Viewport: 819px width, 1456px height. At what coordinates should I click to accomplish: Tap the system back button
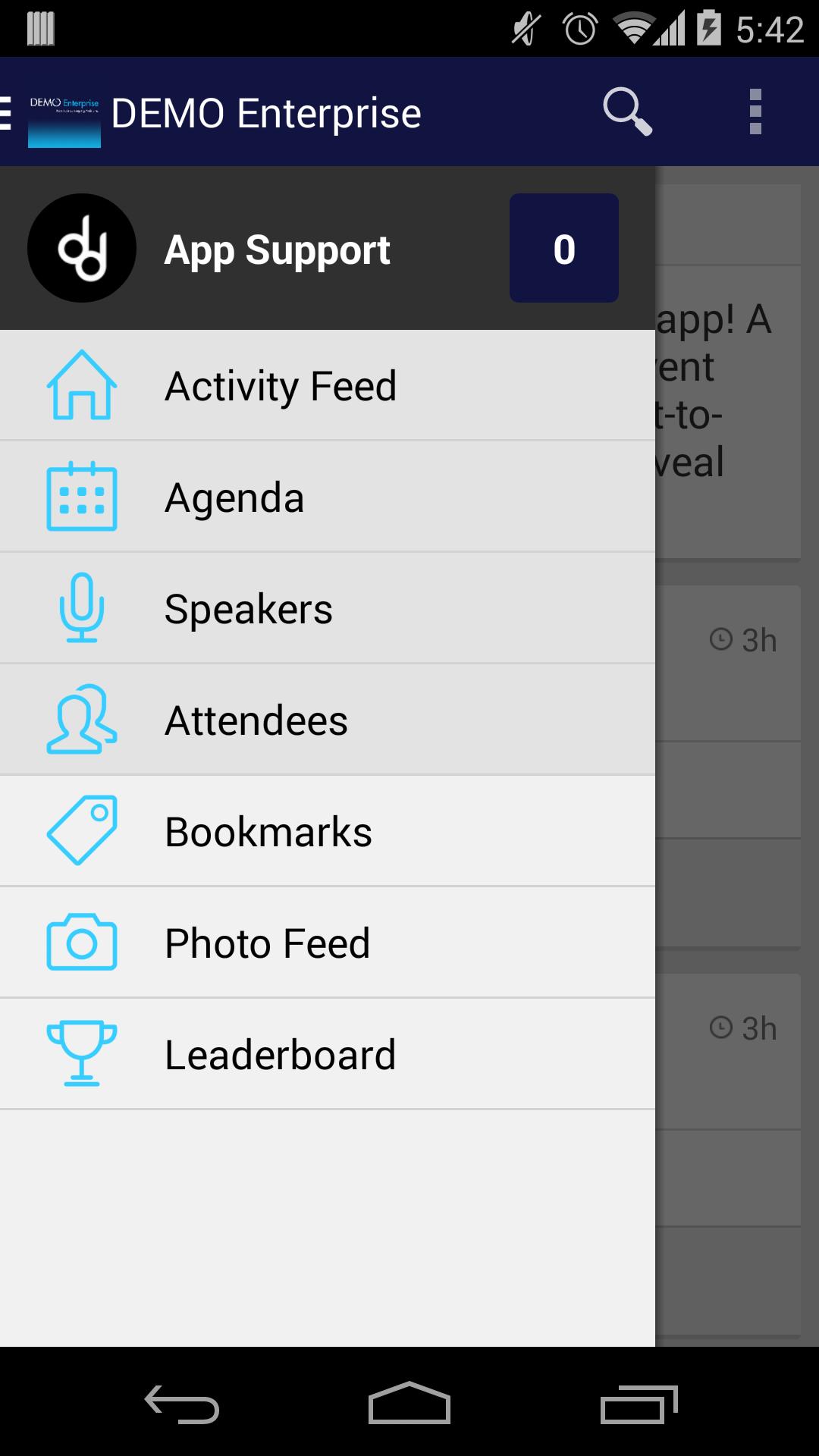(182, 1404)
